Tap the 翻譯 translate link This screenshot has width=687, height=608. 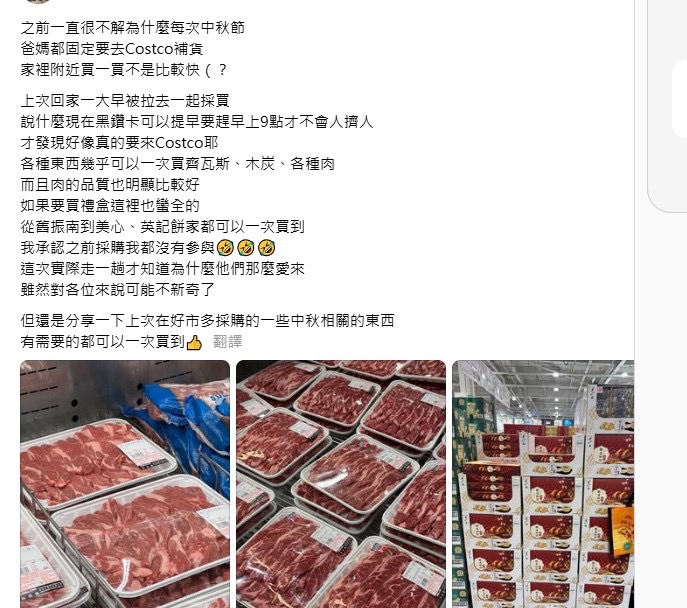point(227,342)
